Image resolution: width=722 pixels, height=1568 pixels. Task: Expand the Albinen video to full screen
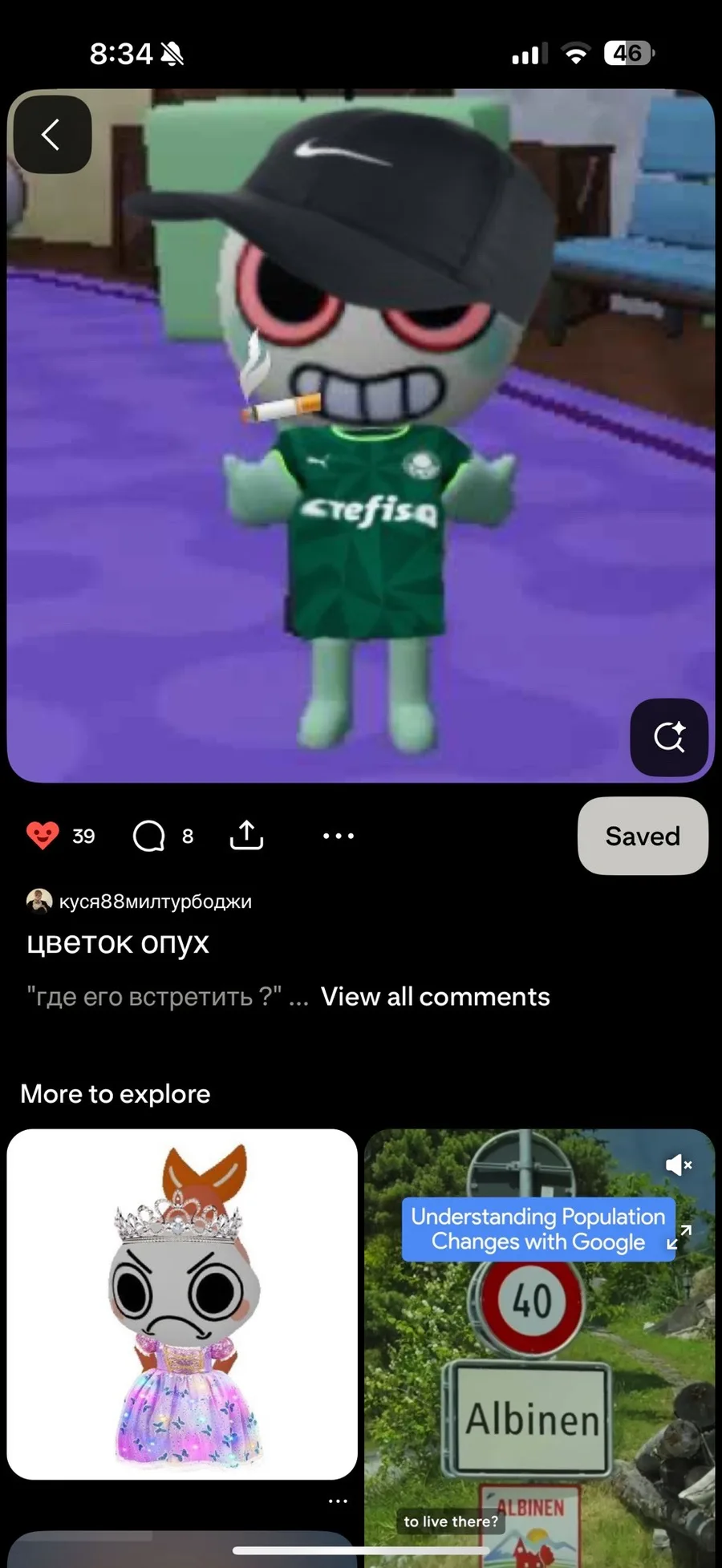pyautogui.click(x=679, y=1238)
